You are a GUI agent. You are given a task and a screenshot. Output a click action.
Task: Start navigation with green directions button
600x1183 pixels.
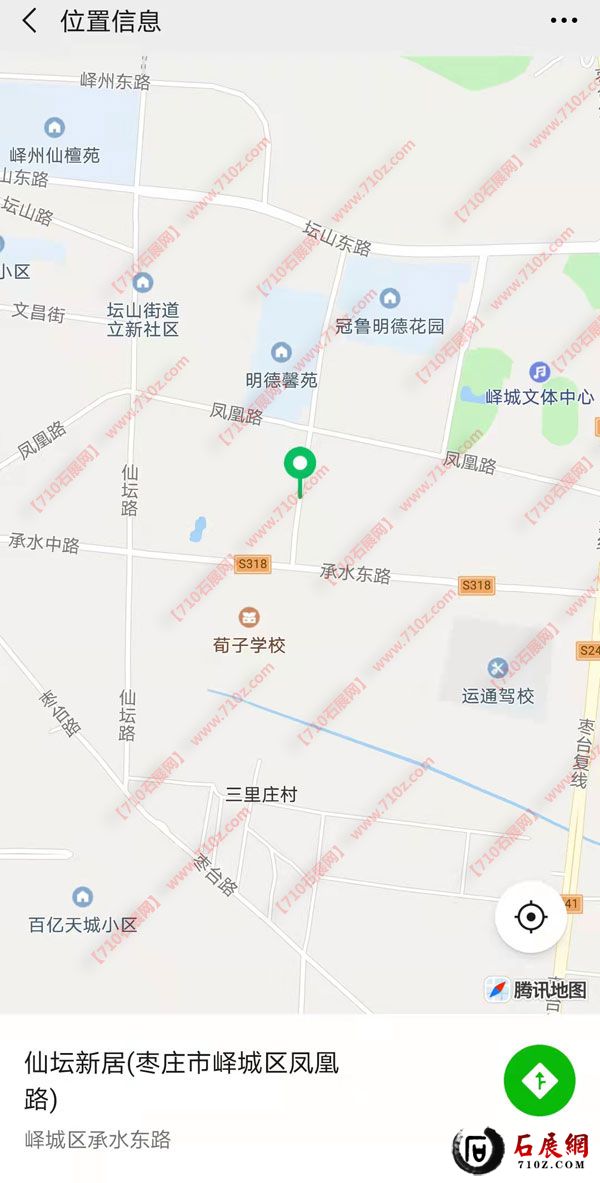tap(539, 1079)
